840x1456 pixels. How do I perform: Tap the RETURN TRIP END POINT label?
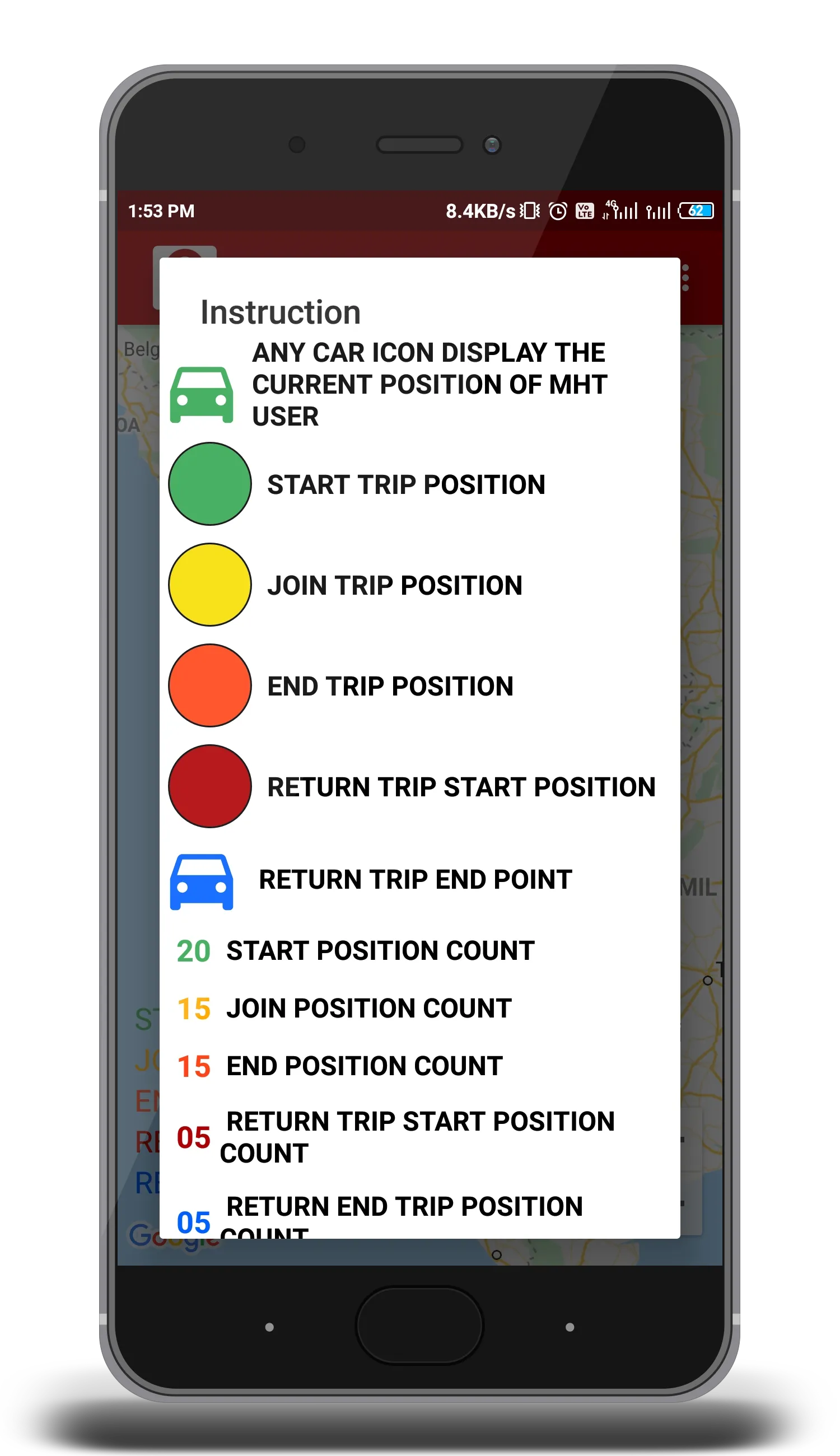[415, 879]
